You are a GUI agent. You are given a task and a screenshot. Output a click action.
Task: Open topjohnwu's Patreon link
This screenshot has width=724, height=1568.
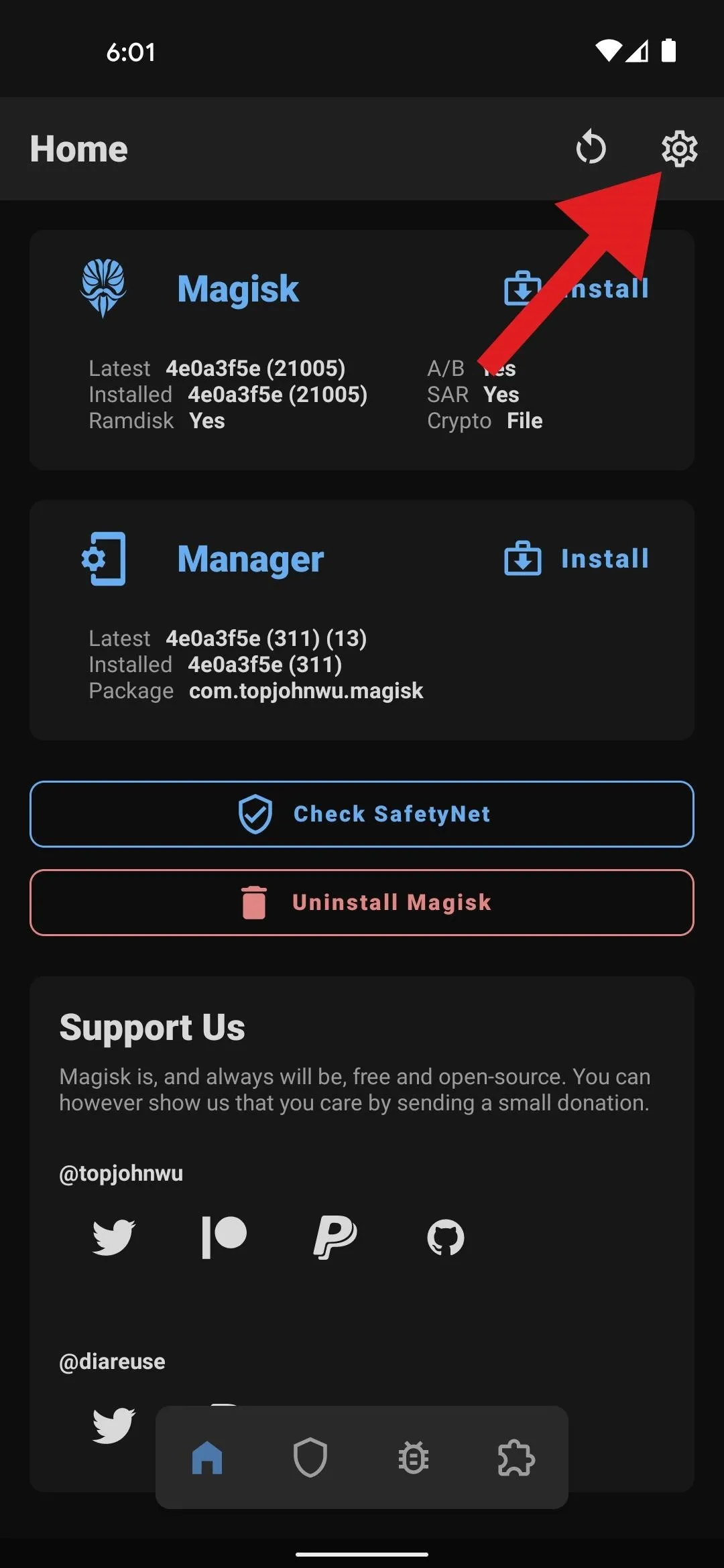[224, 1237]
